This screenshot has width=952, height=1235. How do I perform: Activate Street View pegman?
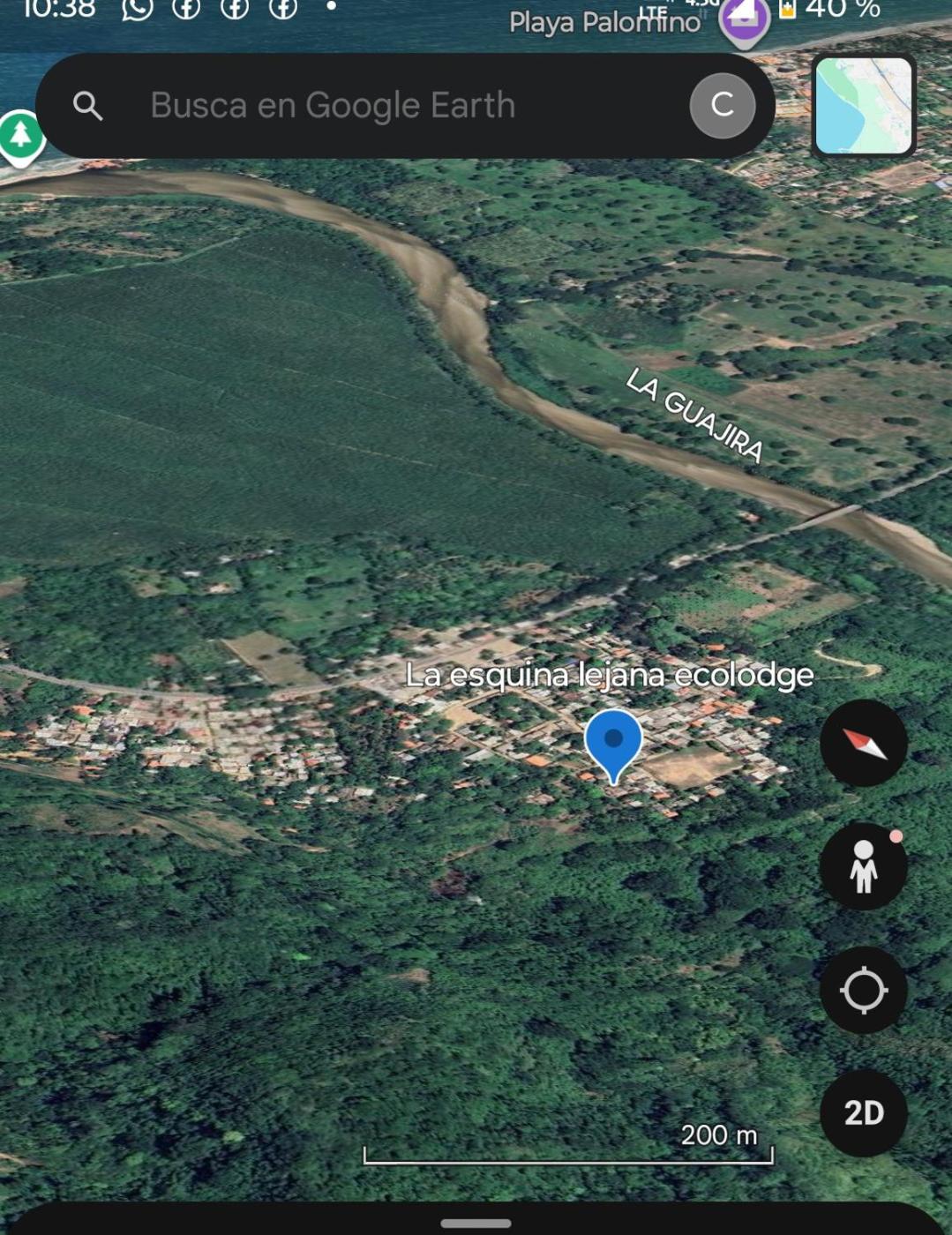pyautogui.click(x=863, y=866)
